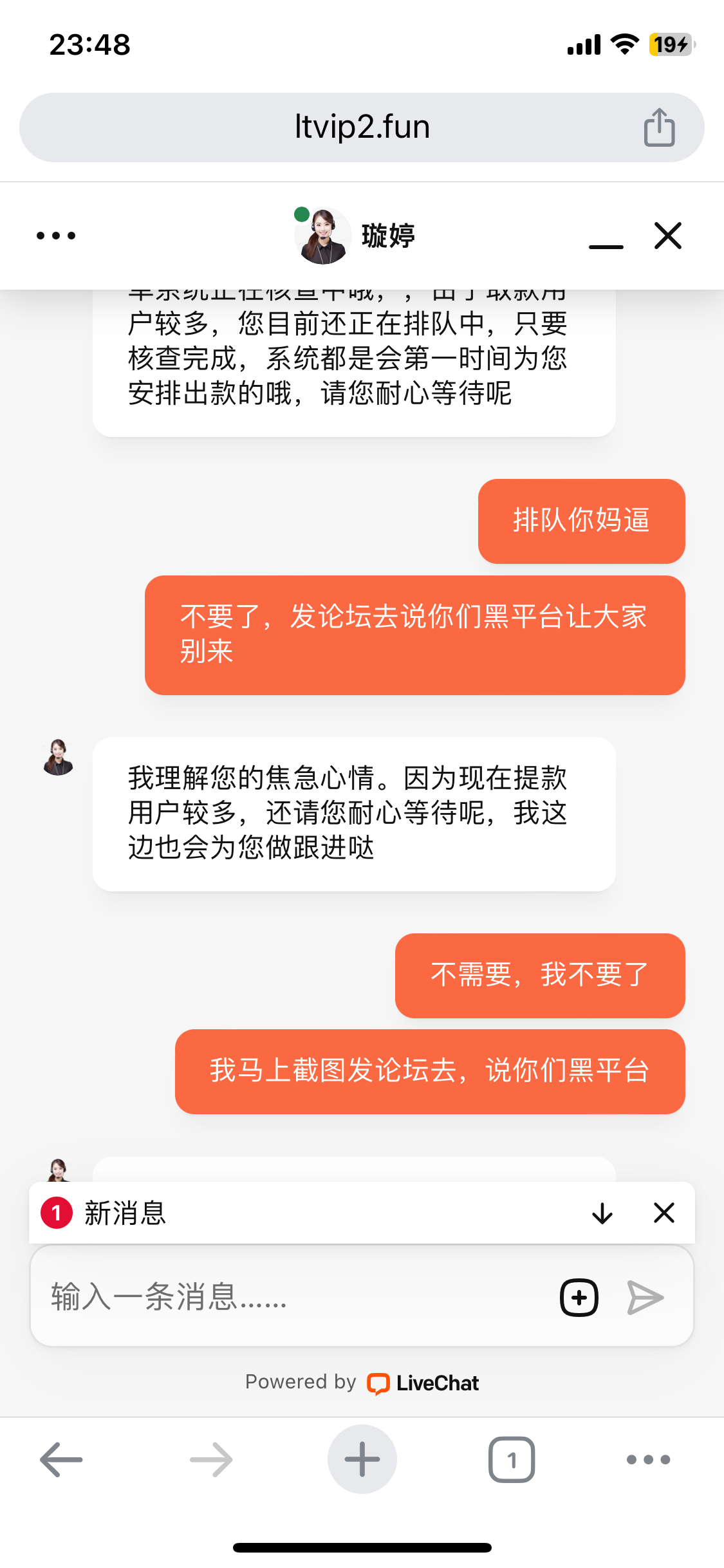Close the chat with 璇婷
This screenshot has height=1568, width=724.
tap(668, 236)
